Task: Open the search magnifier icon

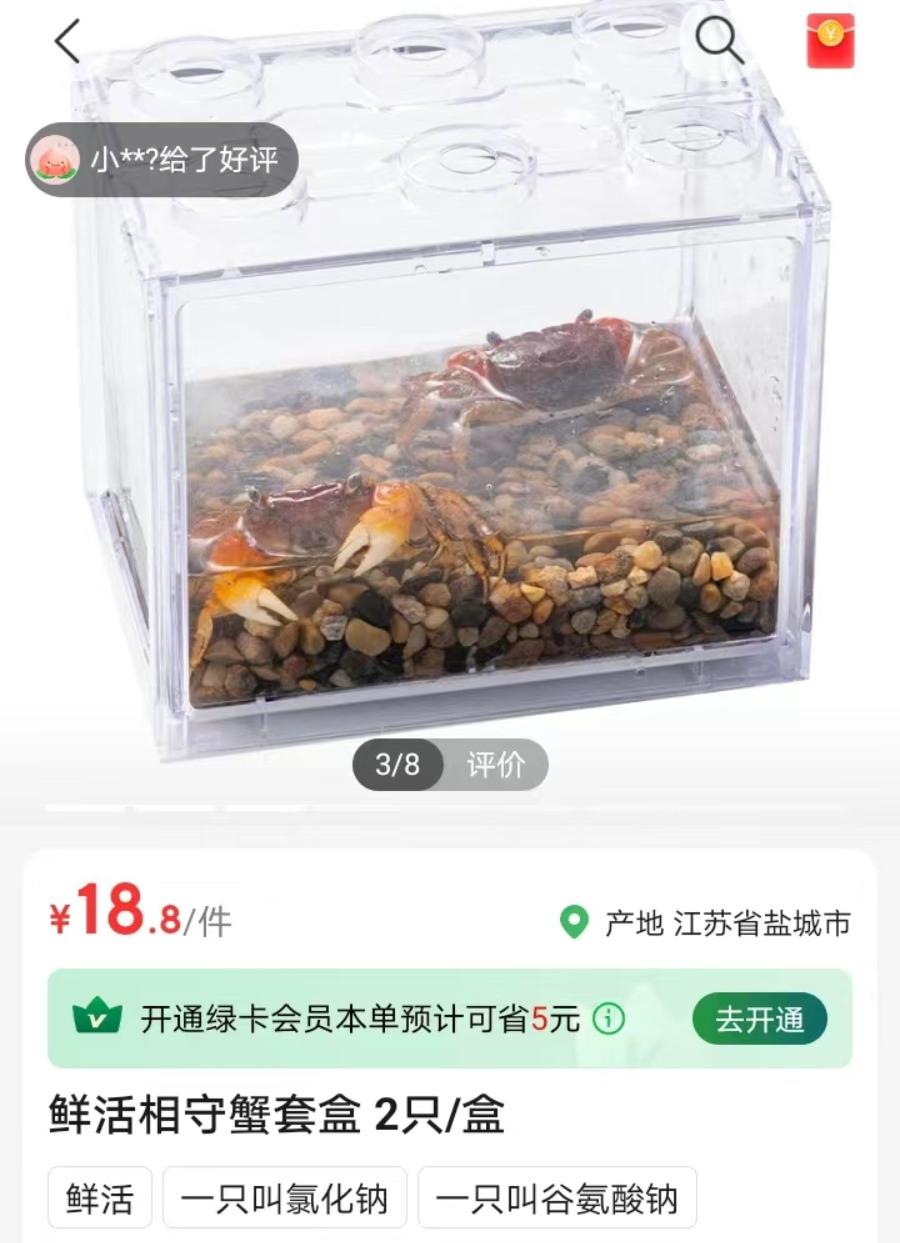Action: tap(719, 41)
